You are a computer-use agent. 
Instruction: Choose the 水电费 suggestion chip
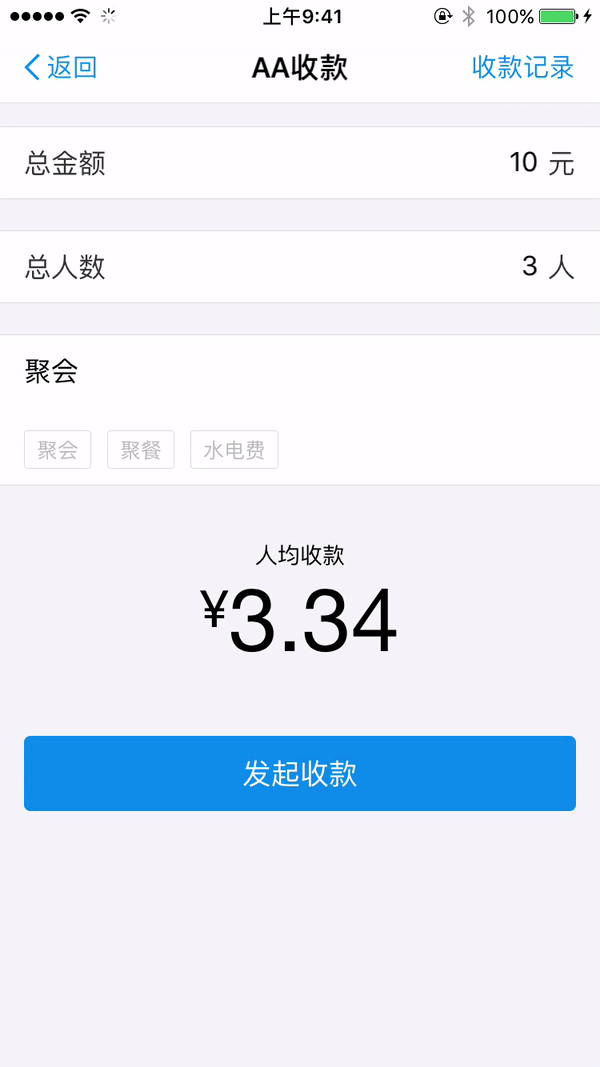point(234,450)
